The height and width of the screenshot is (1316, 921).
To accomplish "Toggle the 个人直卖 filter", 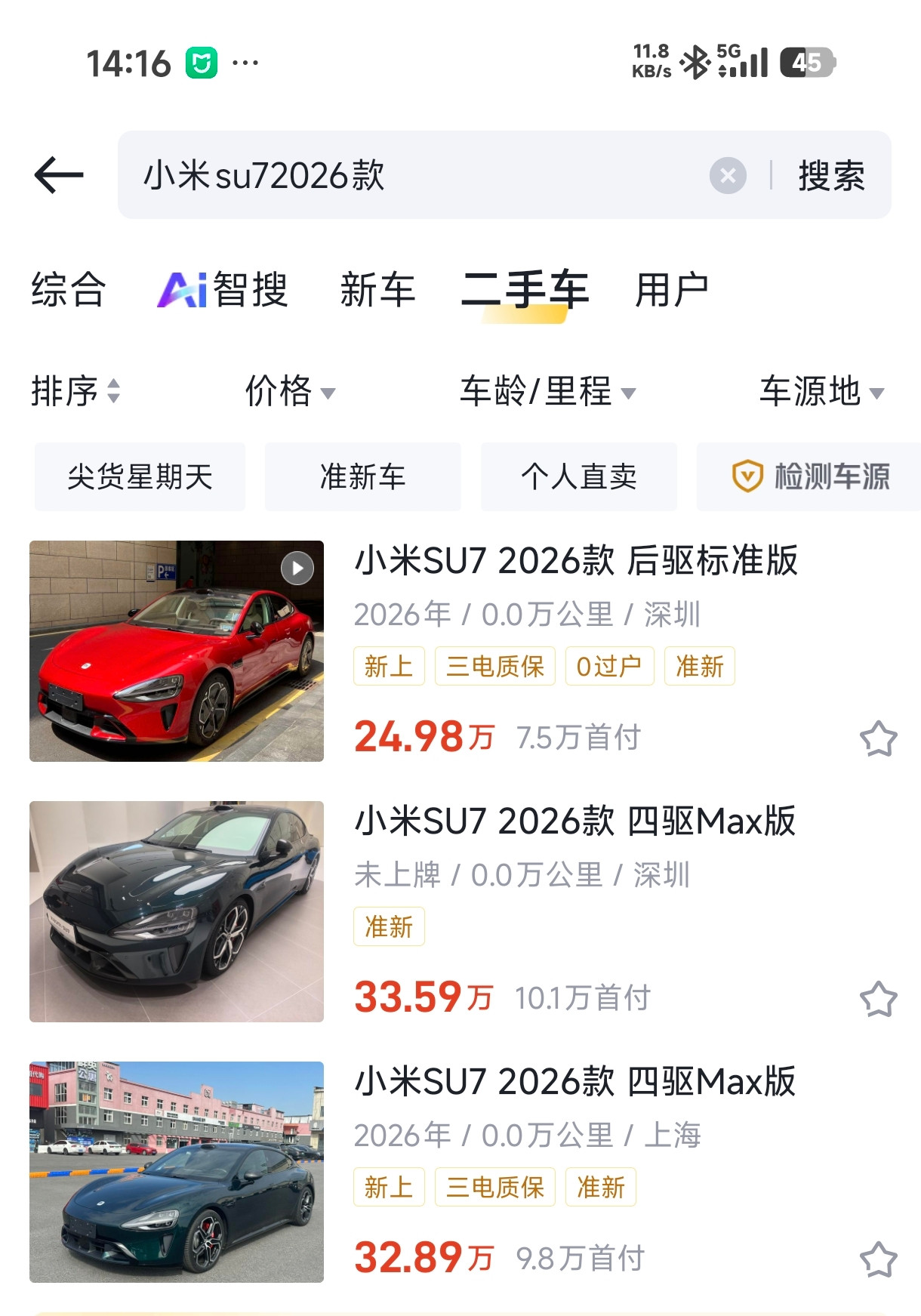I will [579, 476].
